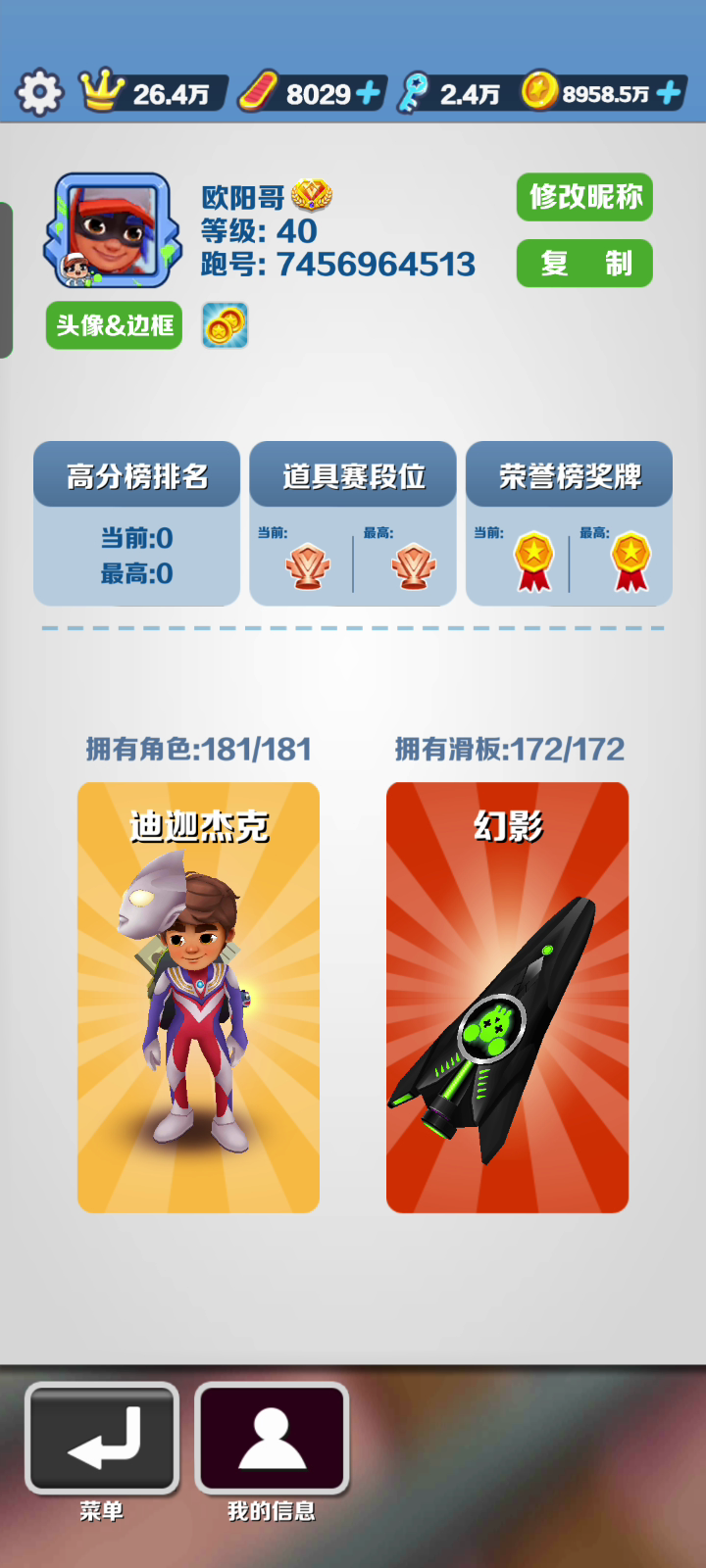This screenshot has height=1568, width=706.
Task: View the 荣誉榜奖牌 medals card
Action: [x=569, y=523]
